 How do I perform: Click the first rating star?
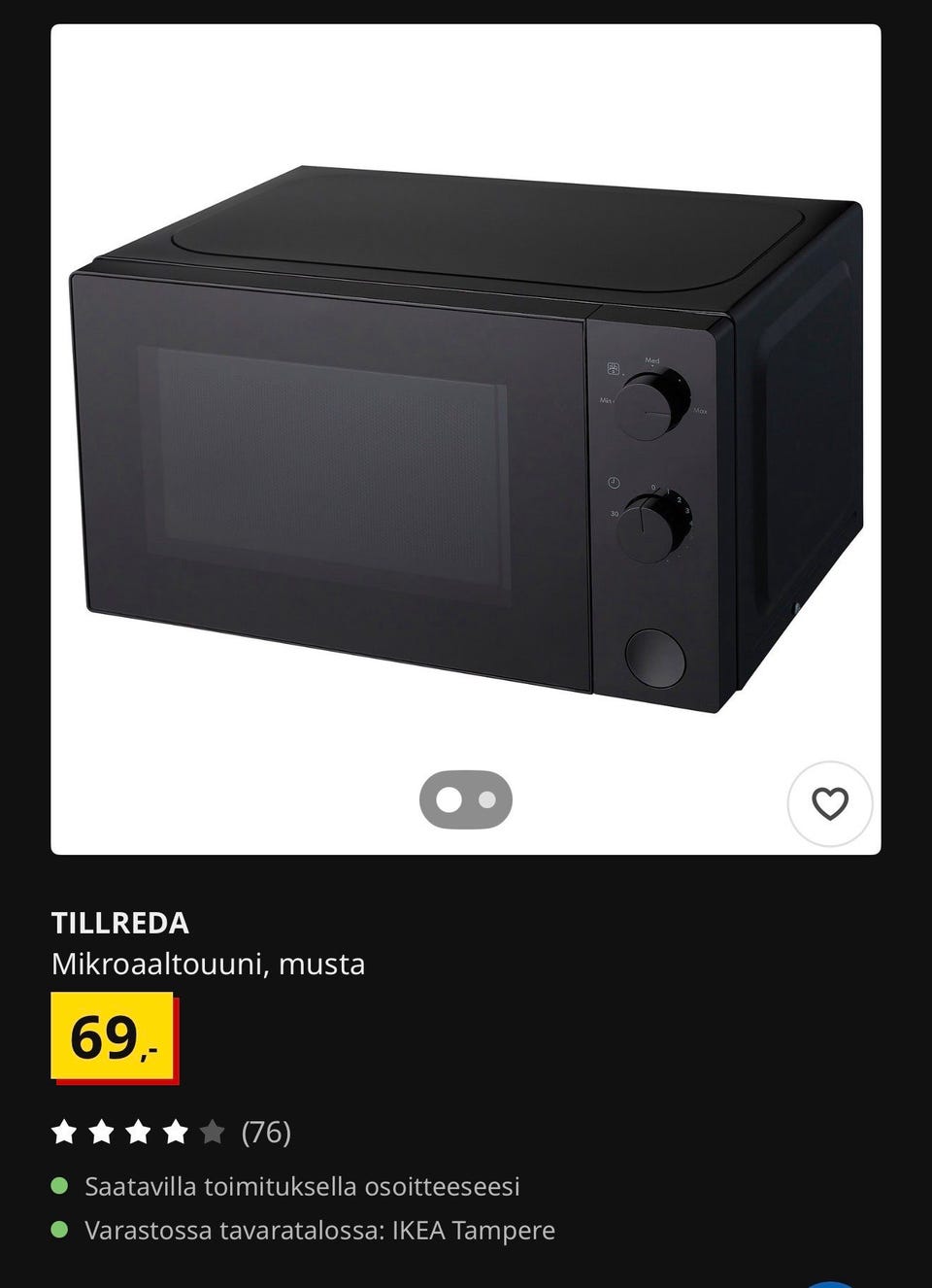tap(66, 1131)
